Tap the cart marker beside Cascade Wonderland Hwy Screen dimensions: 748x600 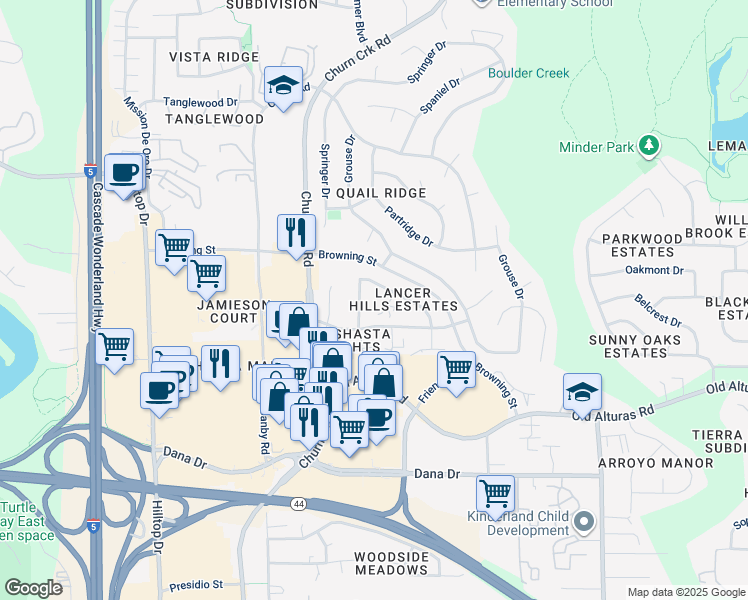tap(115, 348)
